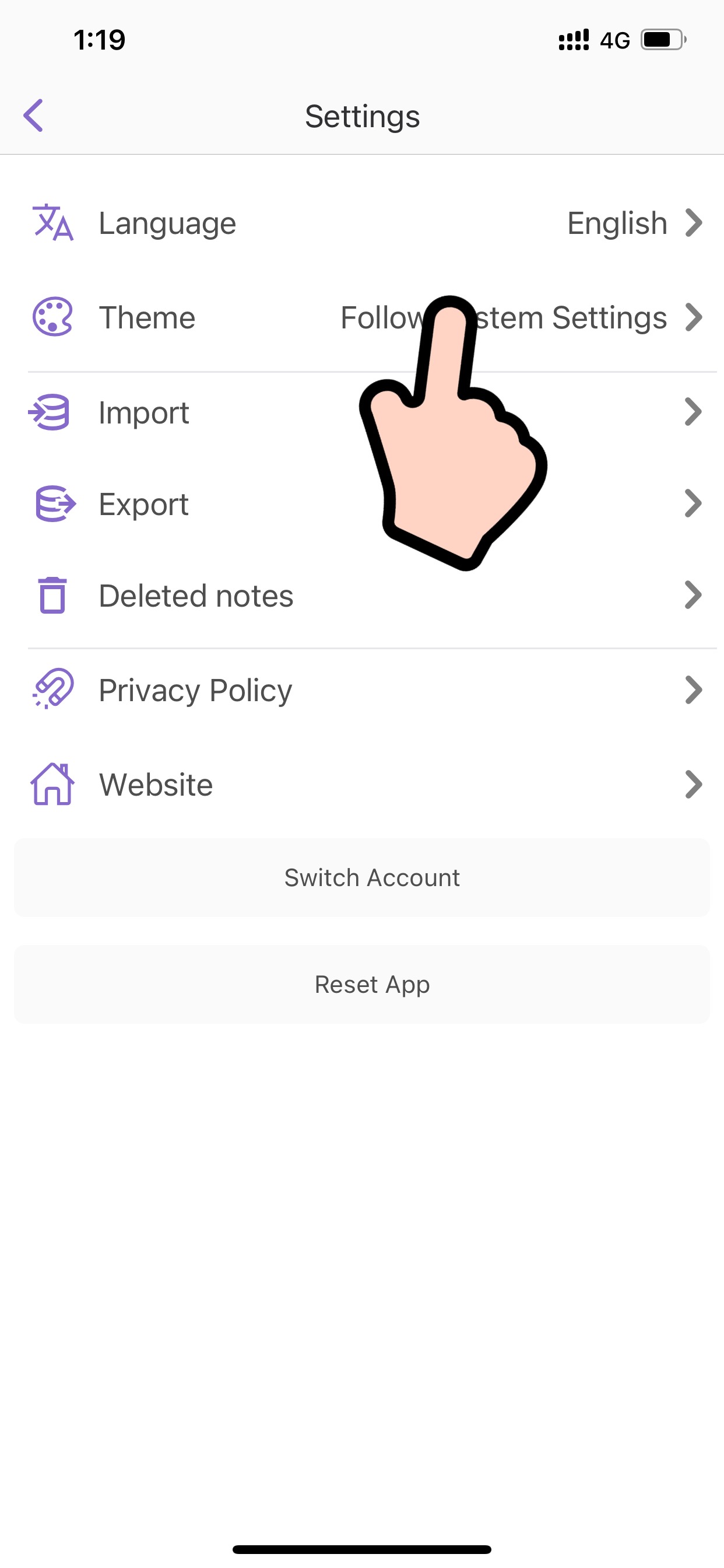Tap the Reset App button
Image resolution: width=724 pixels, height=1568 pixels.
362,984
